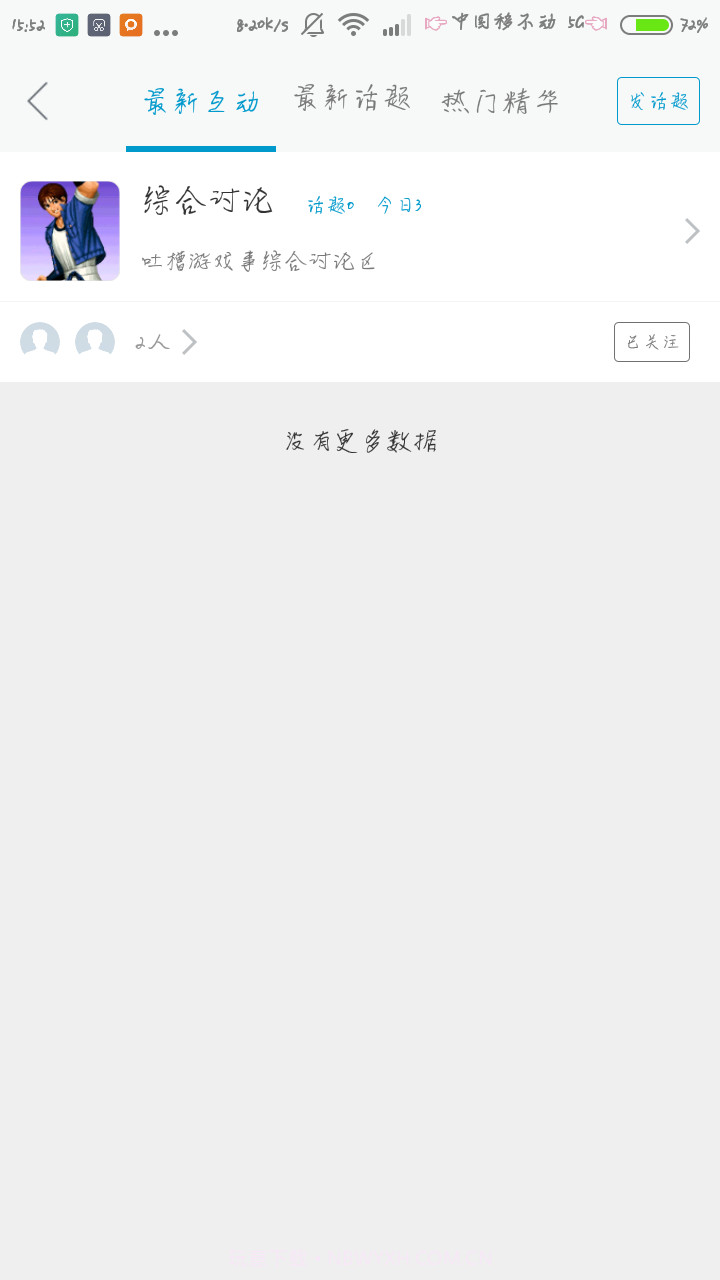This screenshot has width=720, height=1280.
Task: Open today's posts via 今日3 link
Action: 399,205
